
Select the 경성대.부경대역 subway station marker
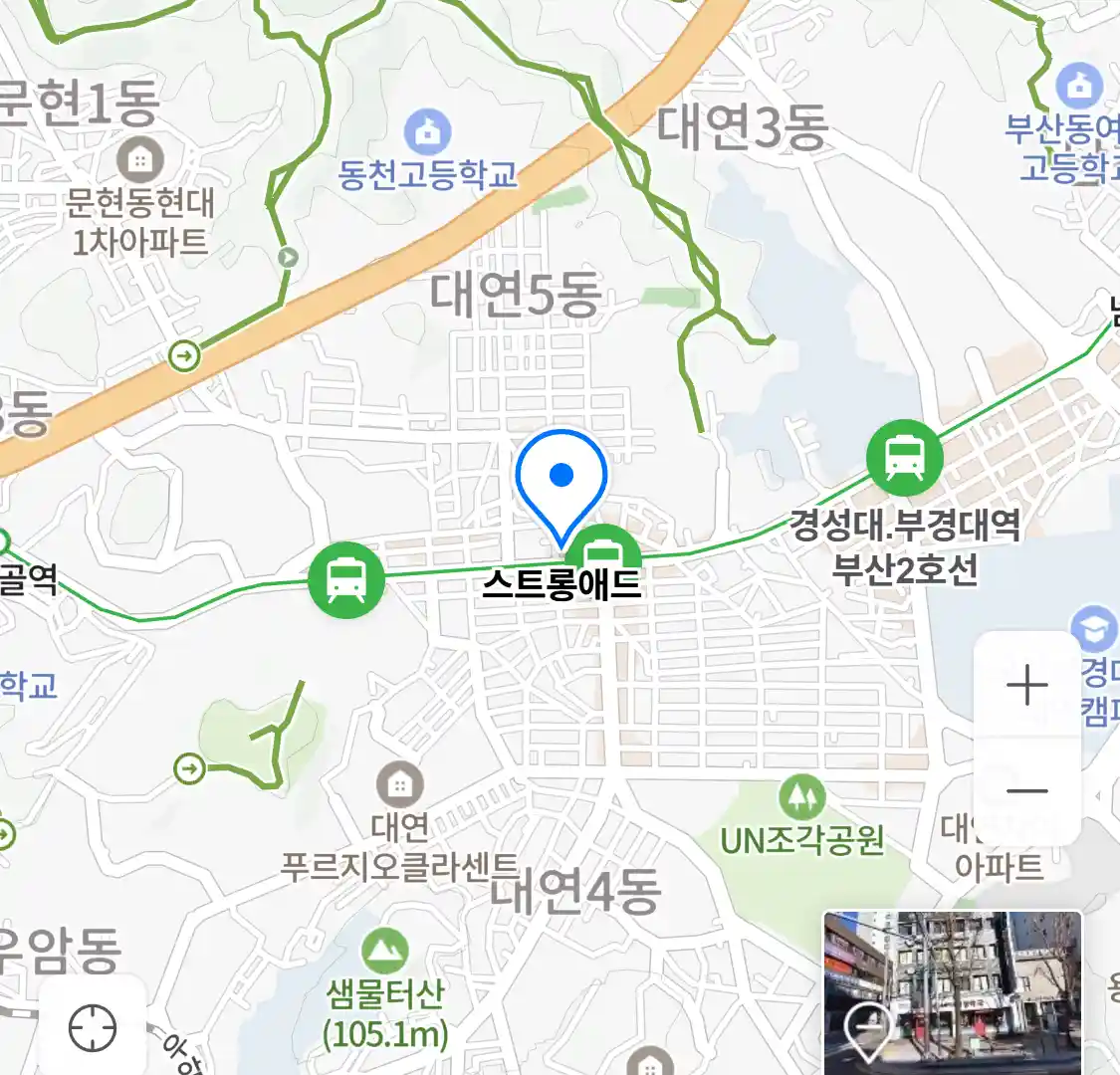coord(904,458)
